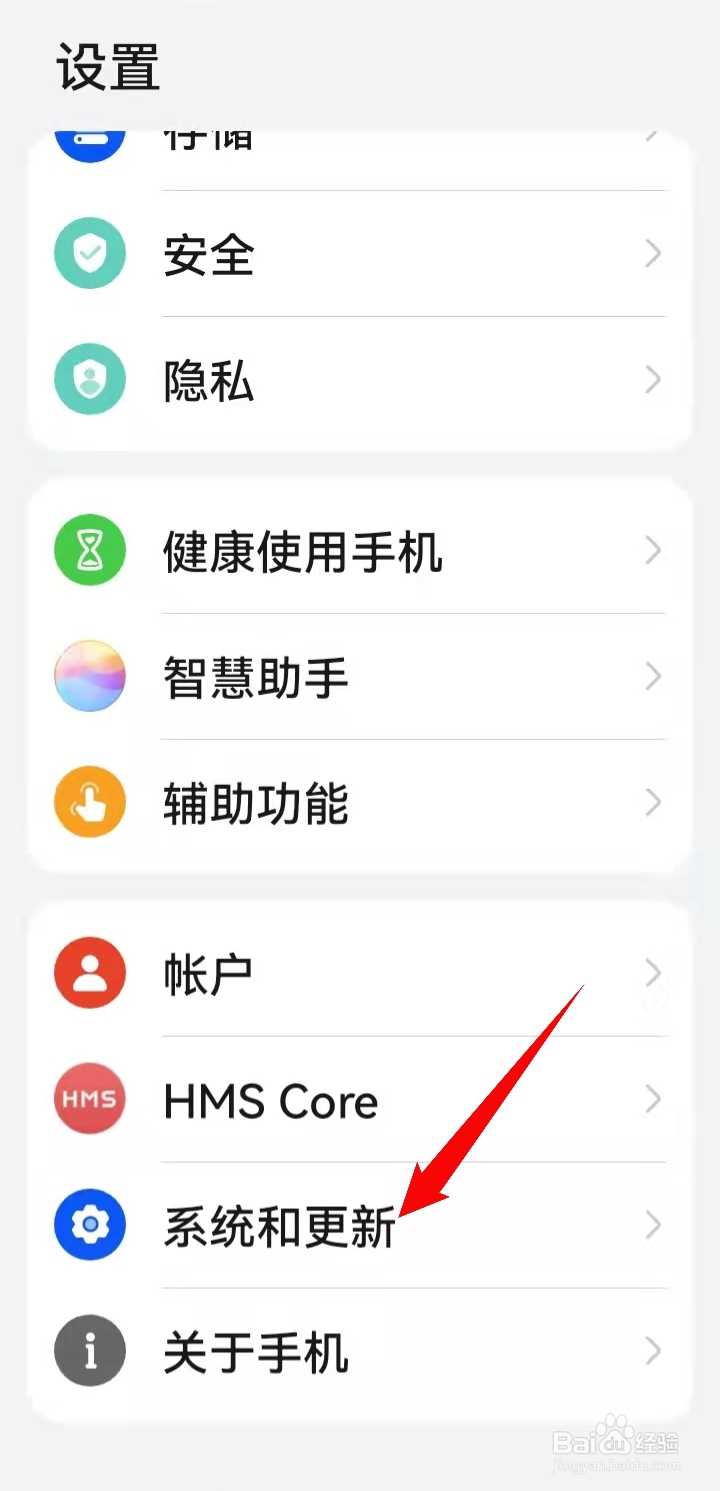Tap the green Security shield icon
The height and width of the screenshot is (1491, 720).
(x=90, y=253)
